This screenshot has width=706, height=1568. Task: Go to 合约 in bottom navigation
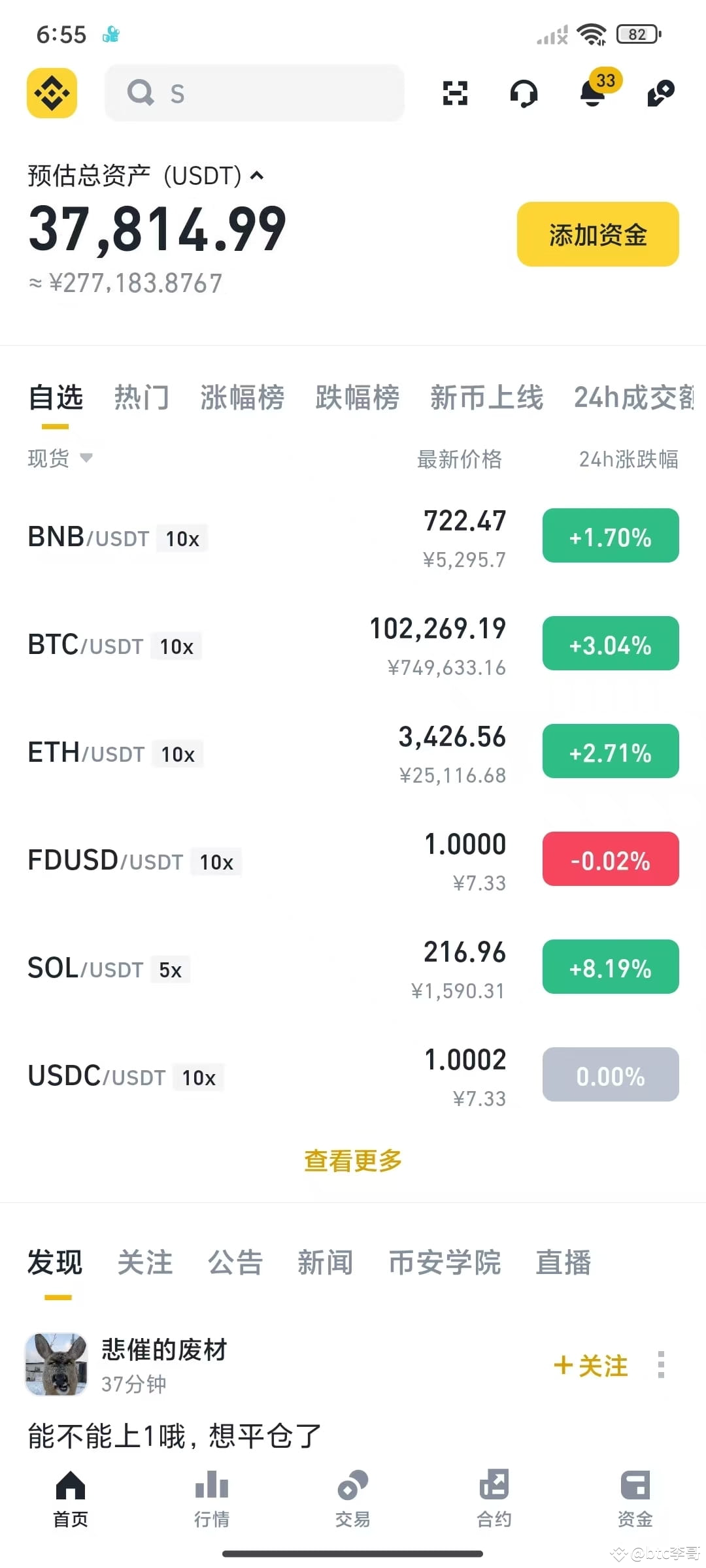[x=494, y=1499]
